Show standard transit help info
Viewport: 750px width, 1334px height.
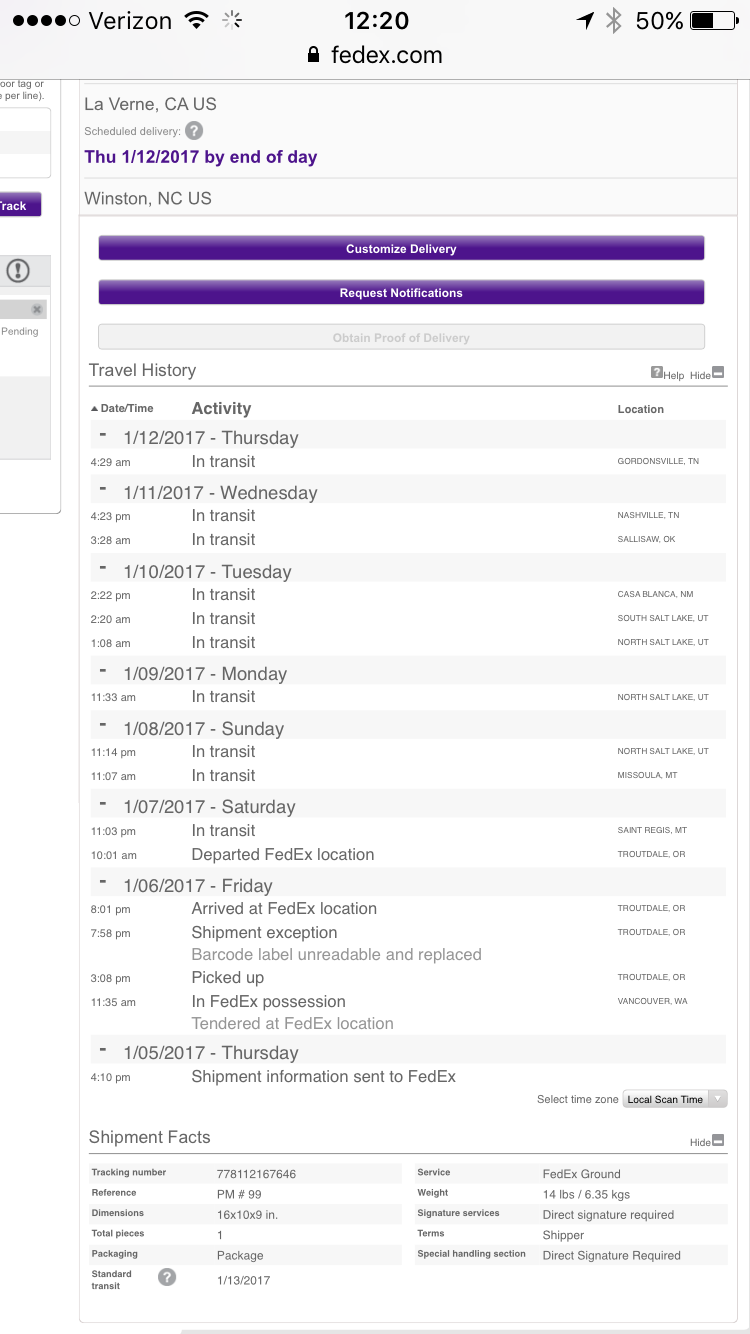167,1277
